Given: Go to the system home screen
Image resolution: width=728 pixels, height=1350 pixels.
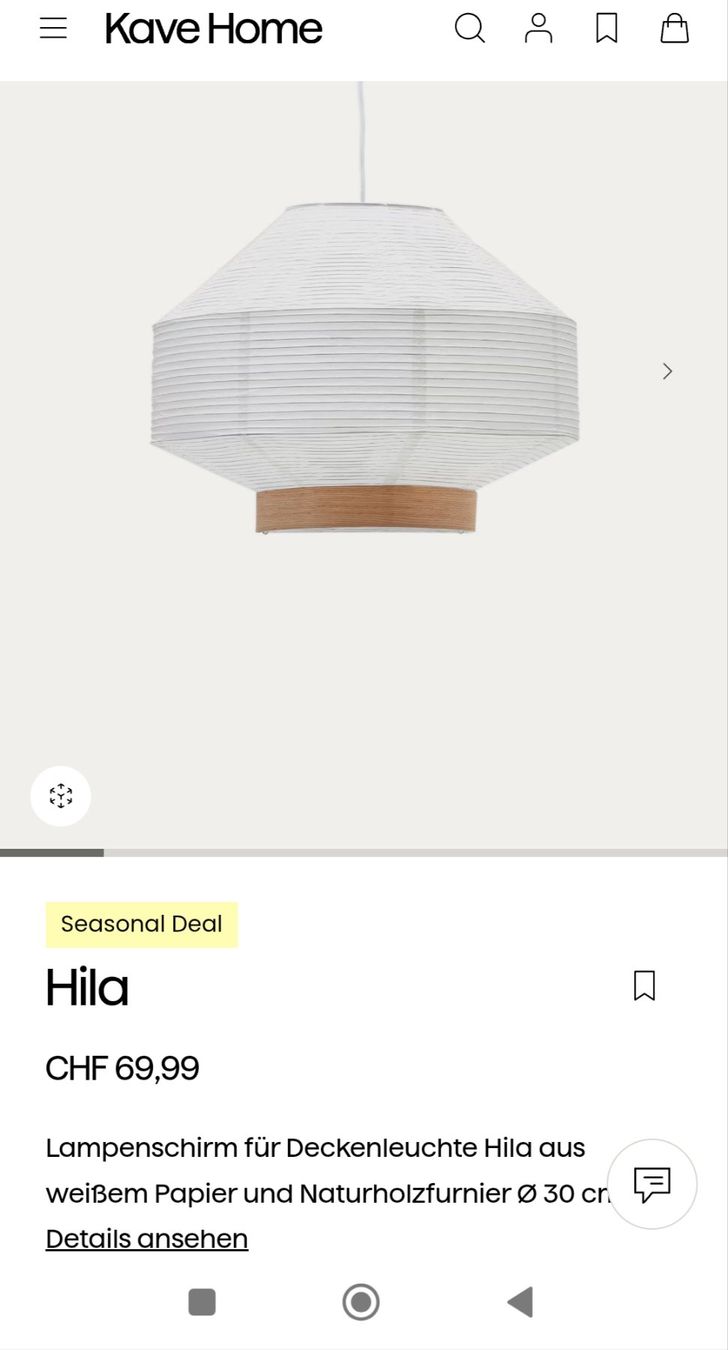Looking at the screenshot, I should [361, 1302].
